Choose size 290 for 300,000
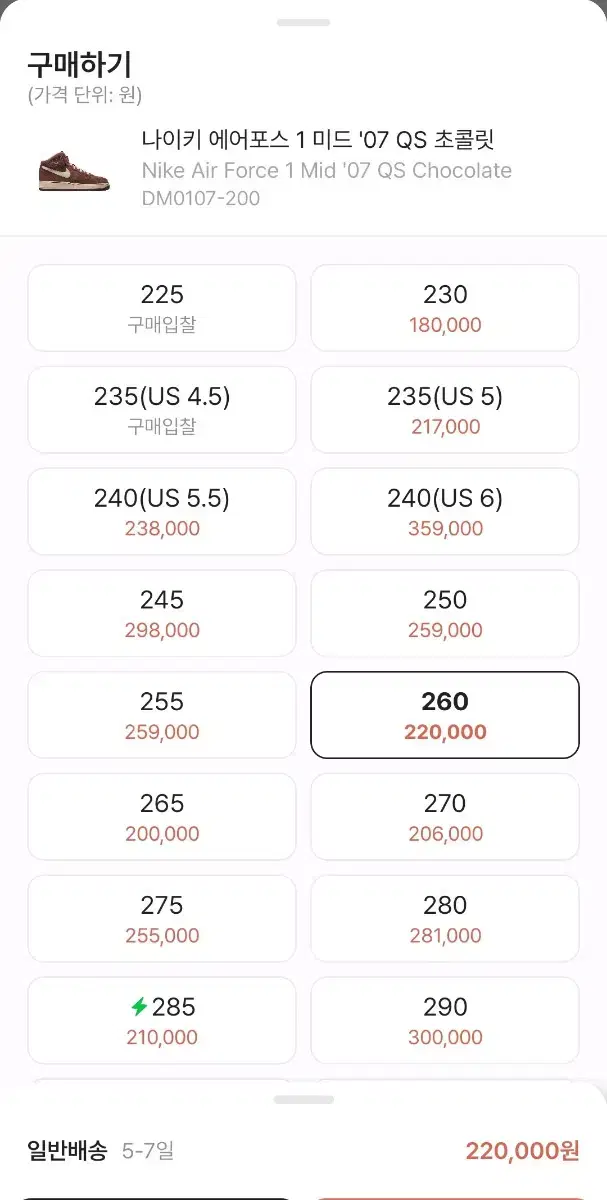Screen dimensions: 607x1200 pos(445,1021)
